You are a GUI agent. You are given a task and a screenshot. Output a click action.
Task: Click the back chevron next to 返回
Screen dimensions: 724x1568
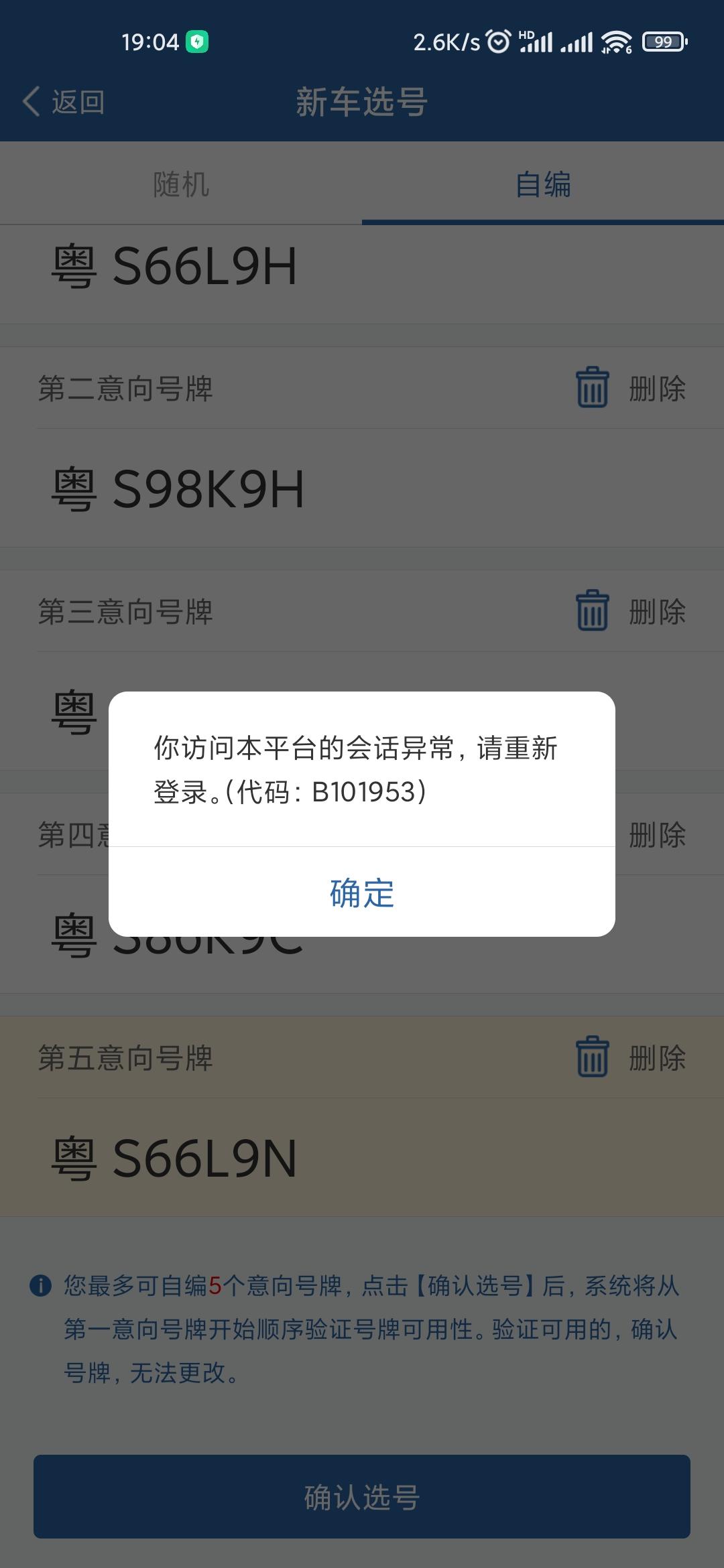tap(32, 102)
